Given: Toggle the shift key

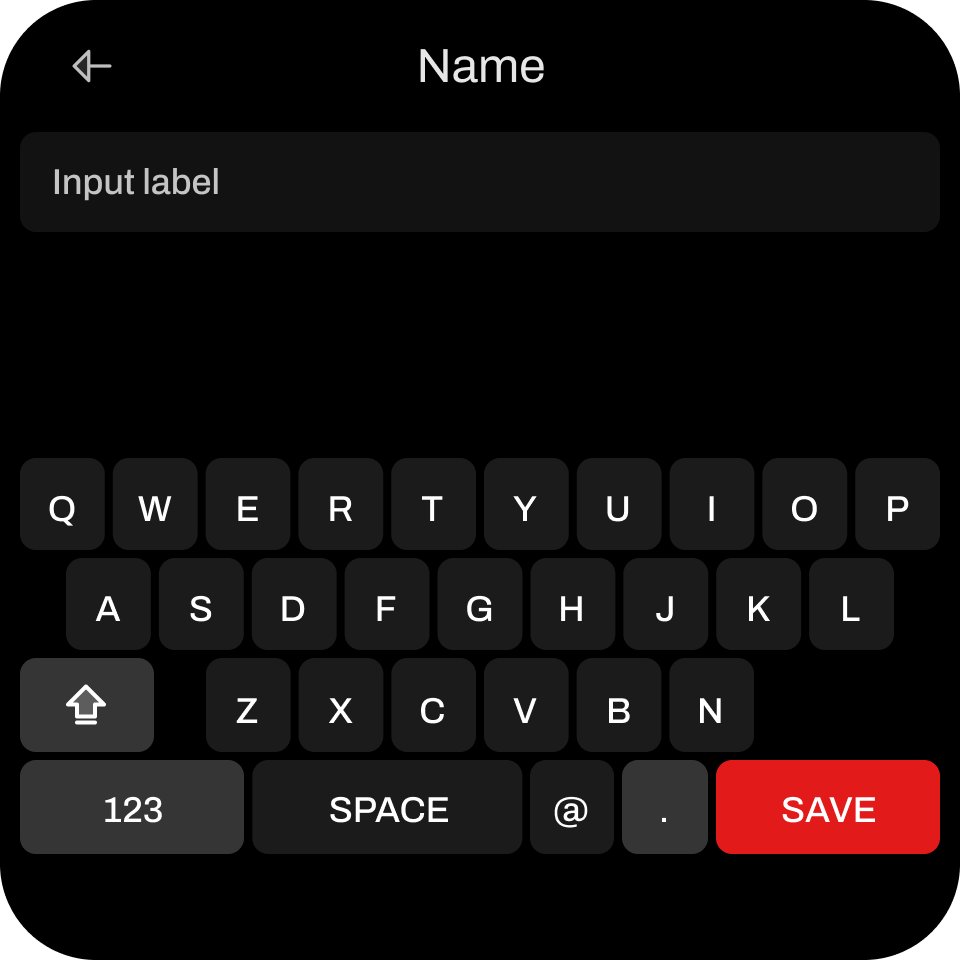Looking at the screenshot, I should [x=87, y=705].
